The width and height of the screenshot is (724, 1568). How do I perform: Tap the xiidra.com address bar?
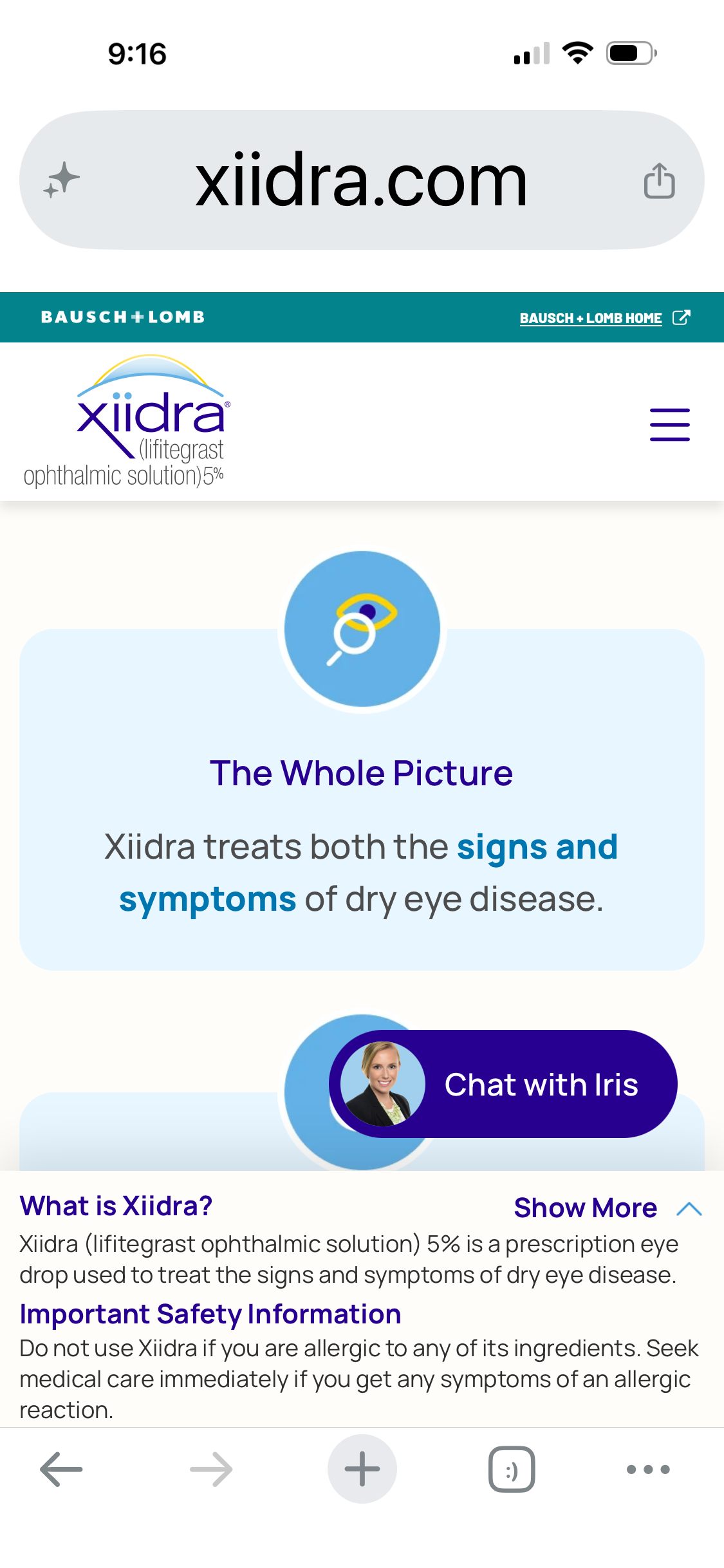click(362, 180)
